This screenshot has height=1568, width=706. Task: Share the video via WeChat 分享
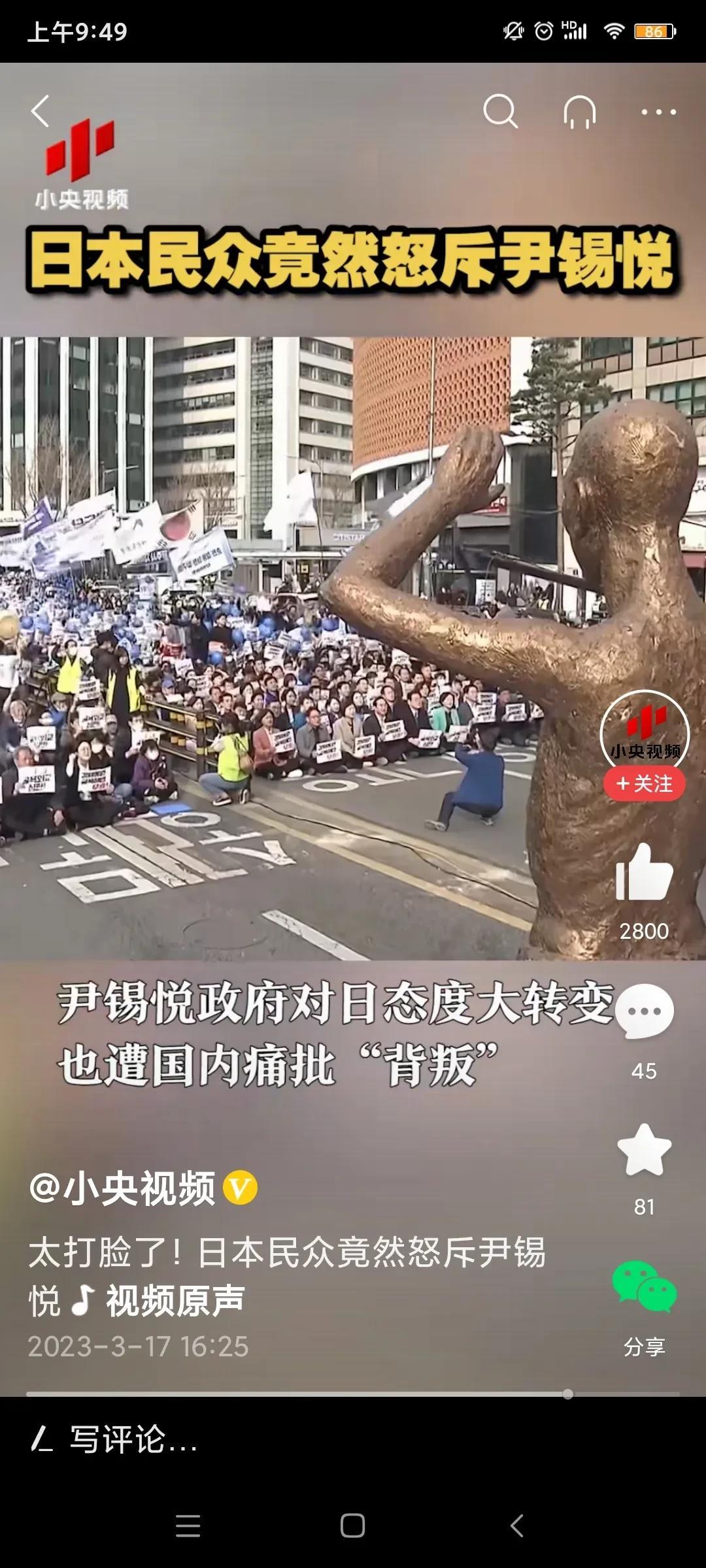pos(644,1289)
